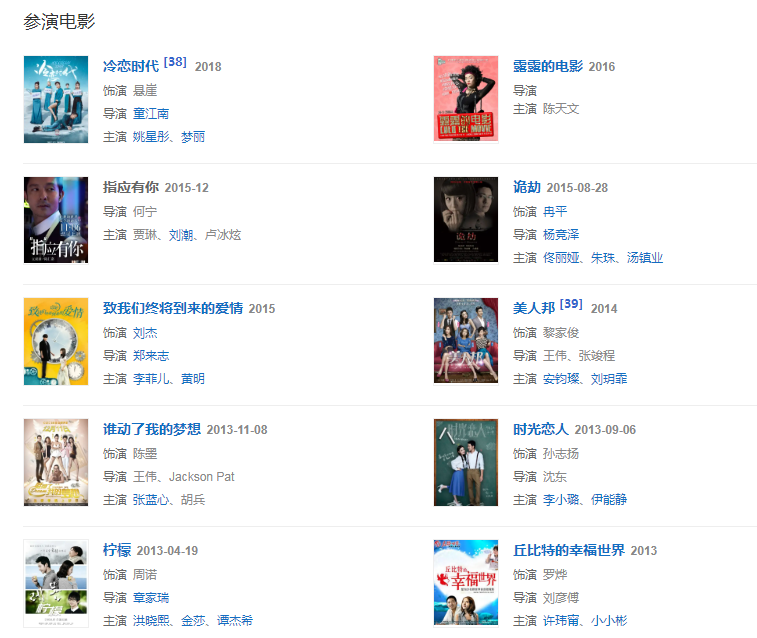
Task: Open 致我们终将到来的爱情 movie link
Action: 173,308
